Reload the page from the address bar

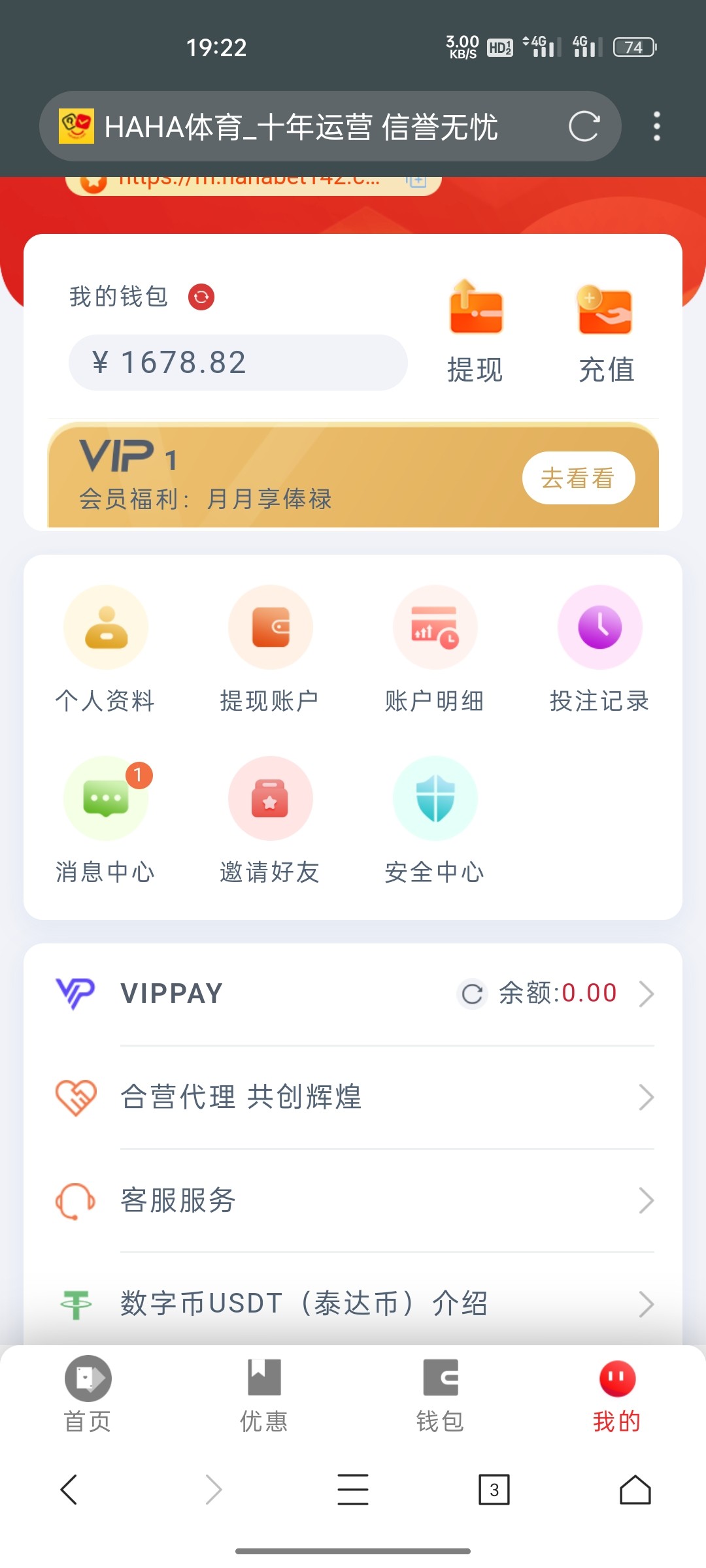[x=584, y=126]
